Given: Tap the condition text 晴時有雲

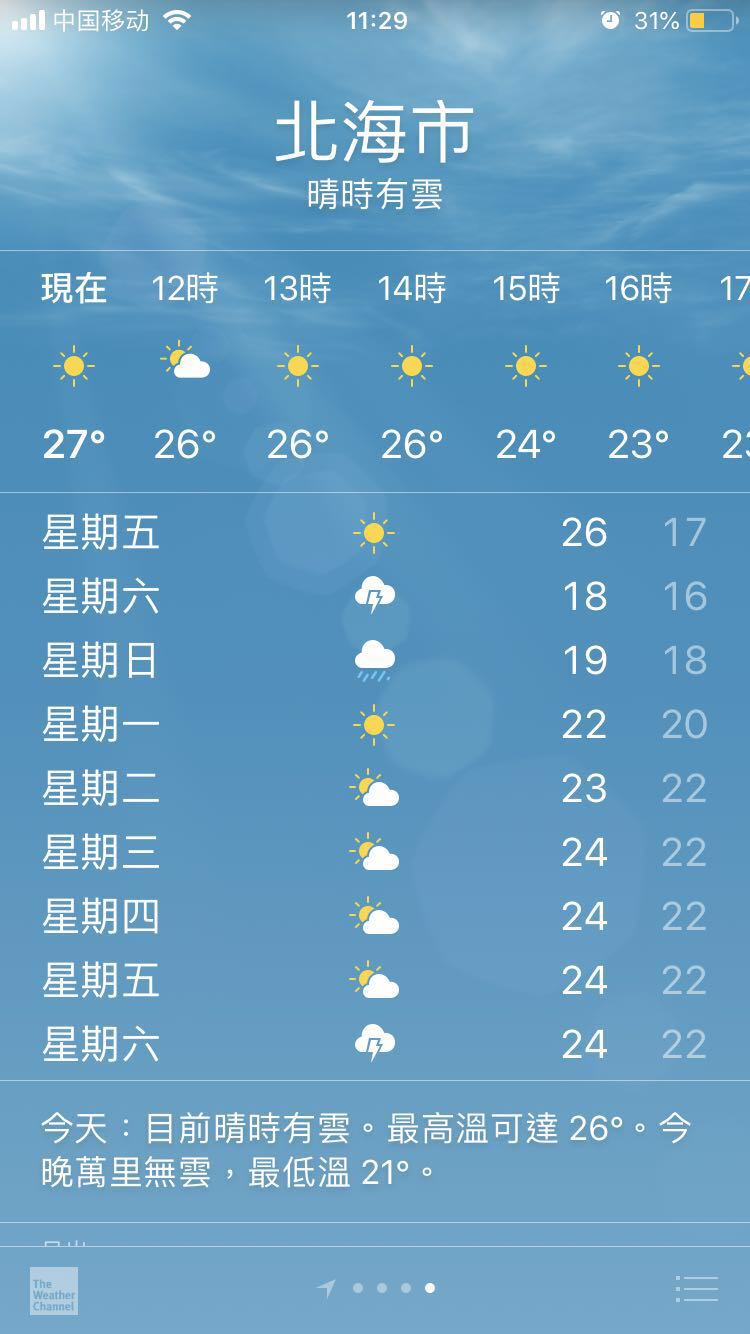Looking at the screenshot, I should point(375,194).
